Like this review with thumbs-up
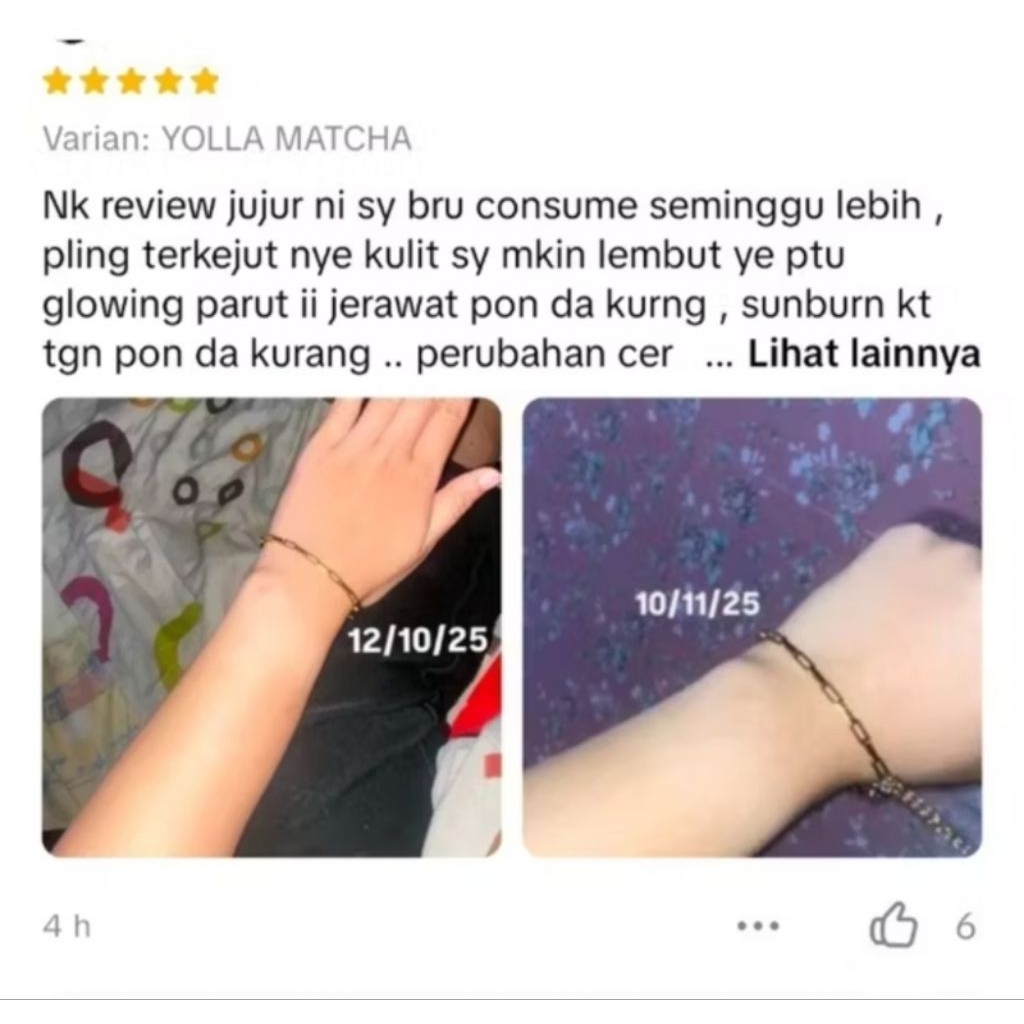Viewport: 1024px width, 1024px height. coord(893,925)
